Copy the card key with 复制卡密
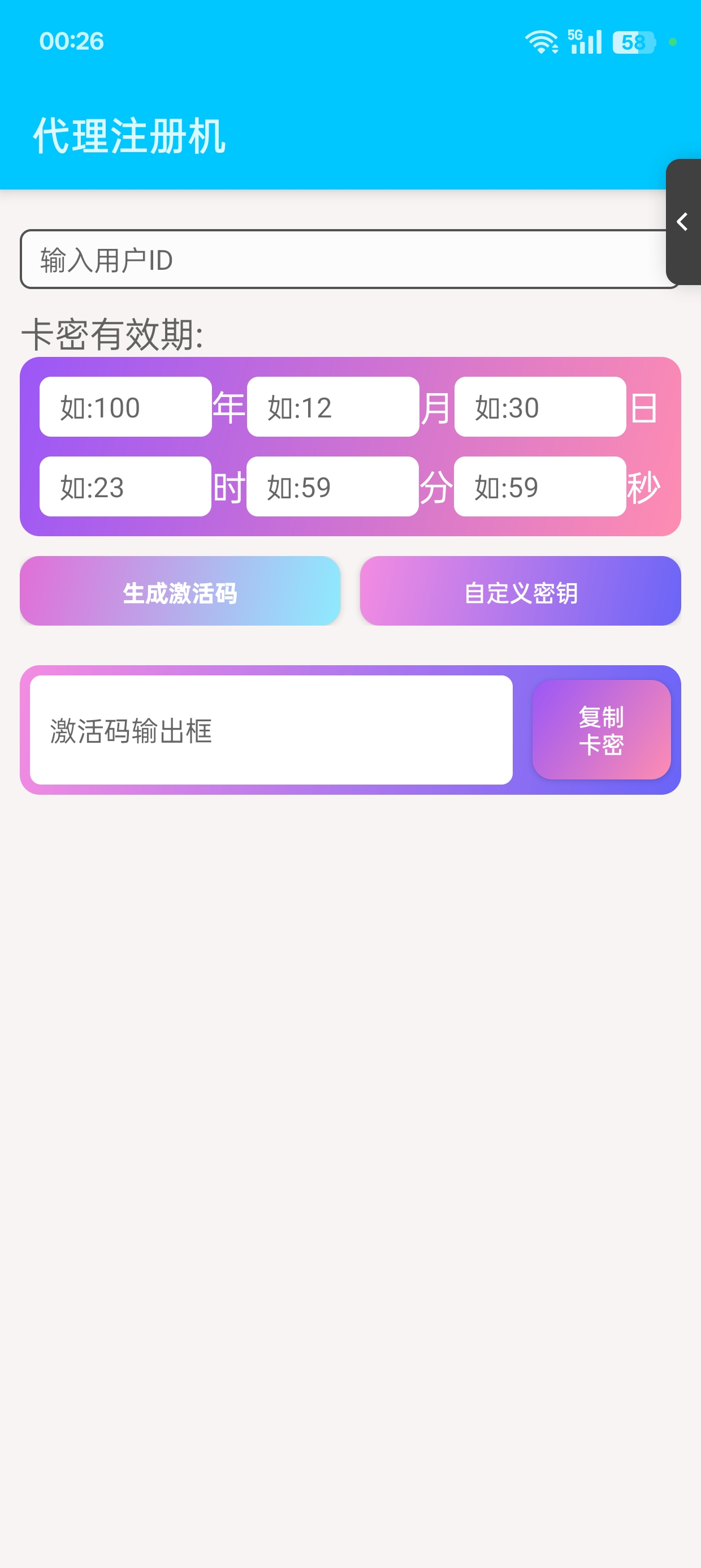 (x=601, y=730)
